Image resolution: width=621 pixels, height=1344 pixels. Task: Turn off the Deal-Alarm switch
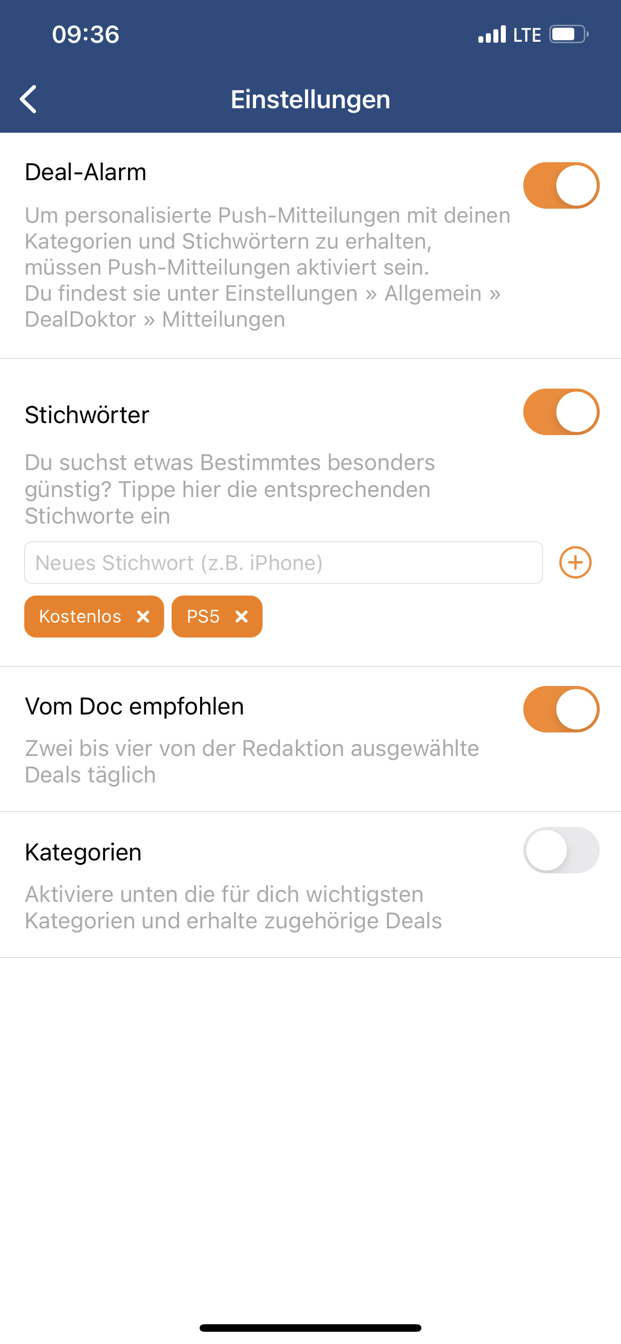tap(561, 186)
